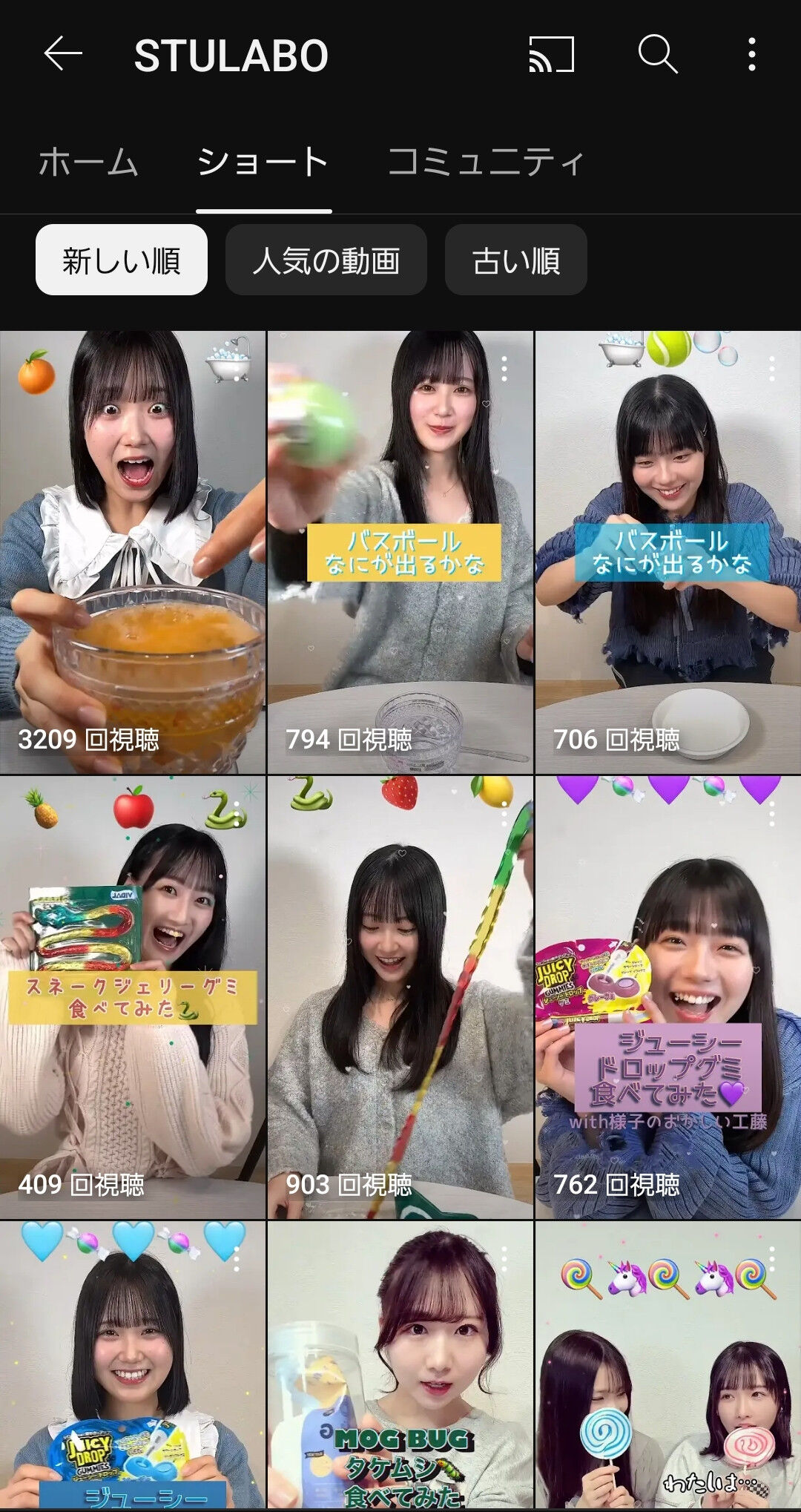Viewport: 801px width, 1512px height.
Task: Watch the スネークジェリーグミ short
Action: pyautogui.click(x=133, y=997)
